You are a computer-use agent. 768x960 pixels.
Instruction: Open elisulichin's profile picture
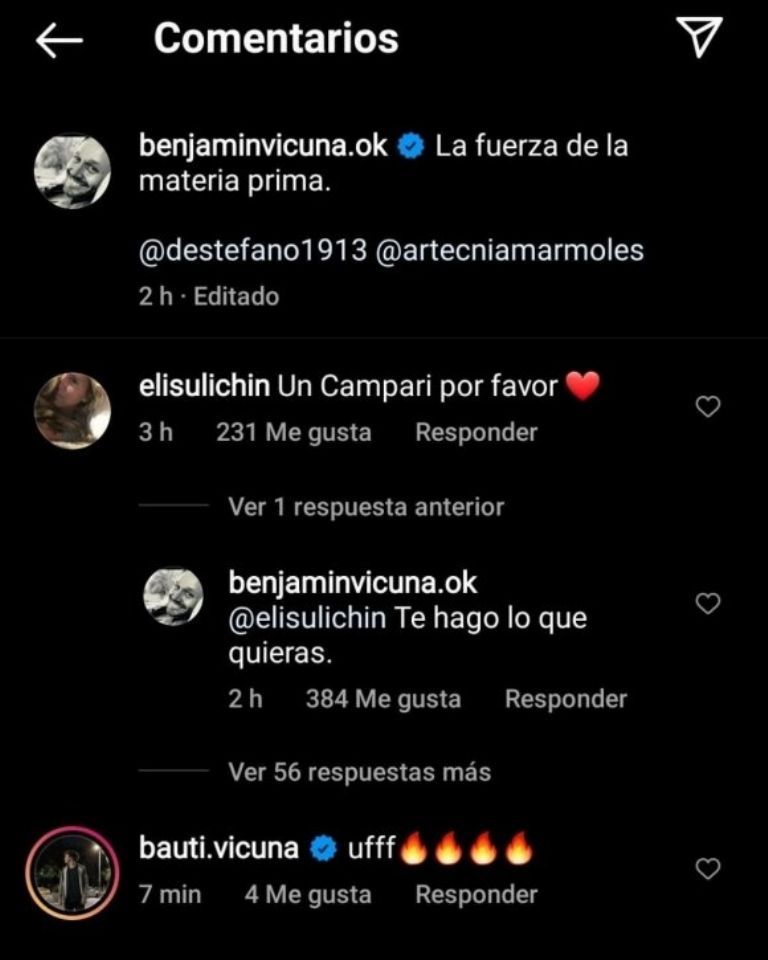72,410
